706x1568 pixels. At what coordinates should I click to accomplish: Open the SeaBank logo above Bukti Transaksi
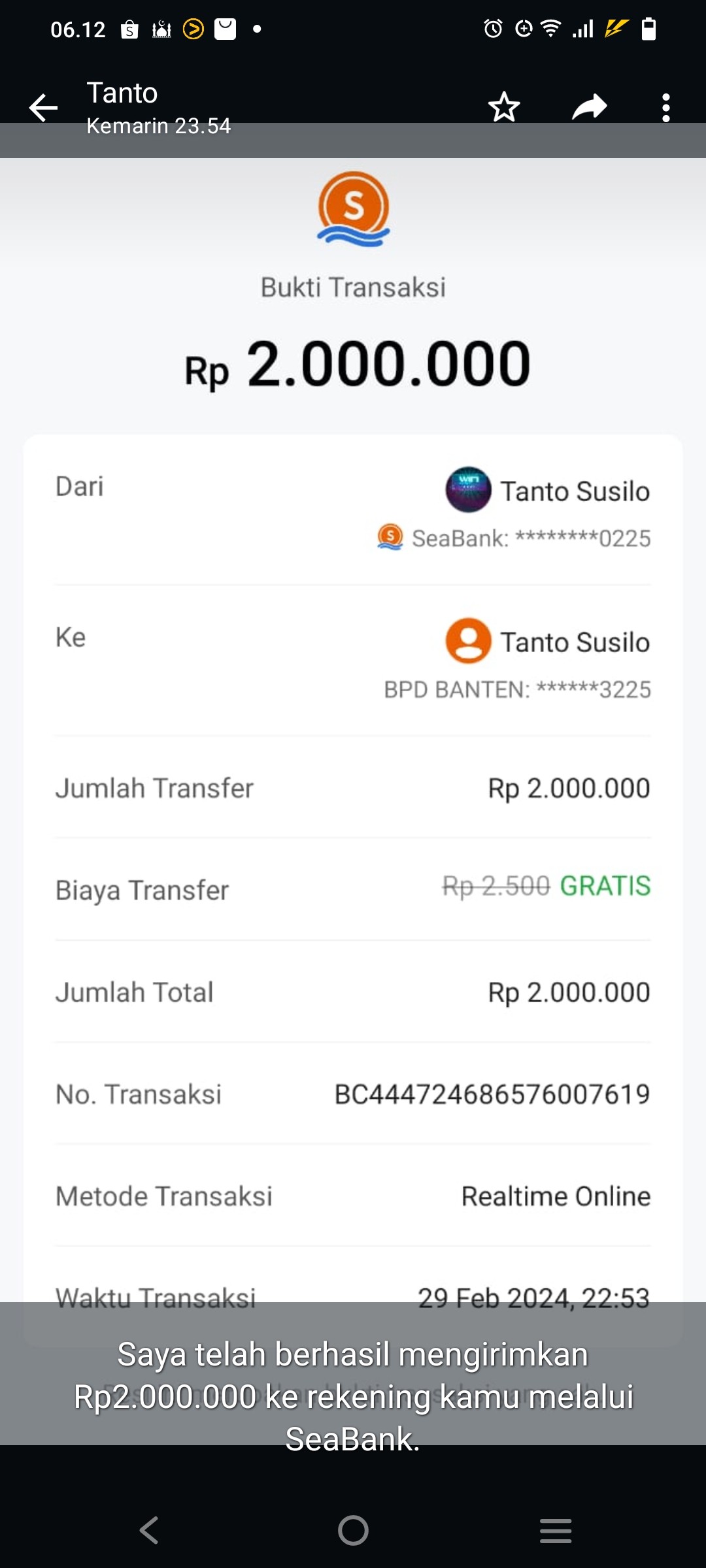pyautogui.click(x=353, y=208)
